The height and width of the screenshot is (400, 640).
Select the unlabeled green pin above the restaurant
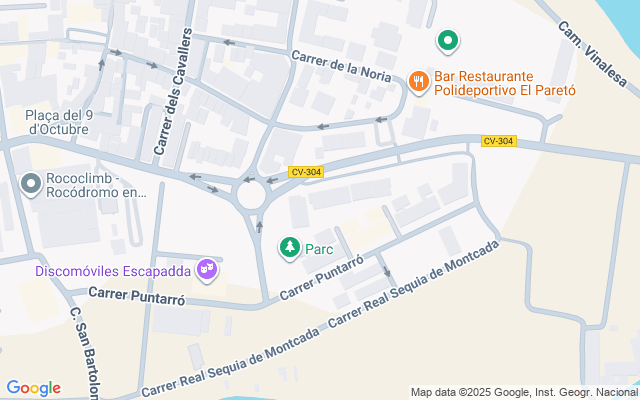pos(448,41)
